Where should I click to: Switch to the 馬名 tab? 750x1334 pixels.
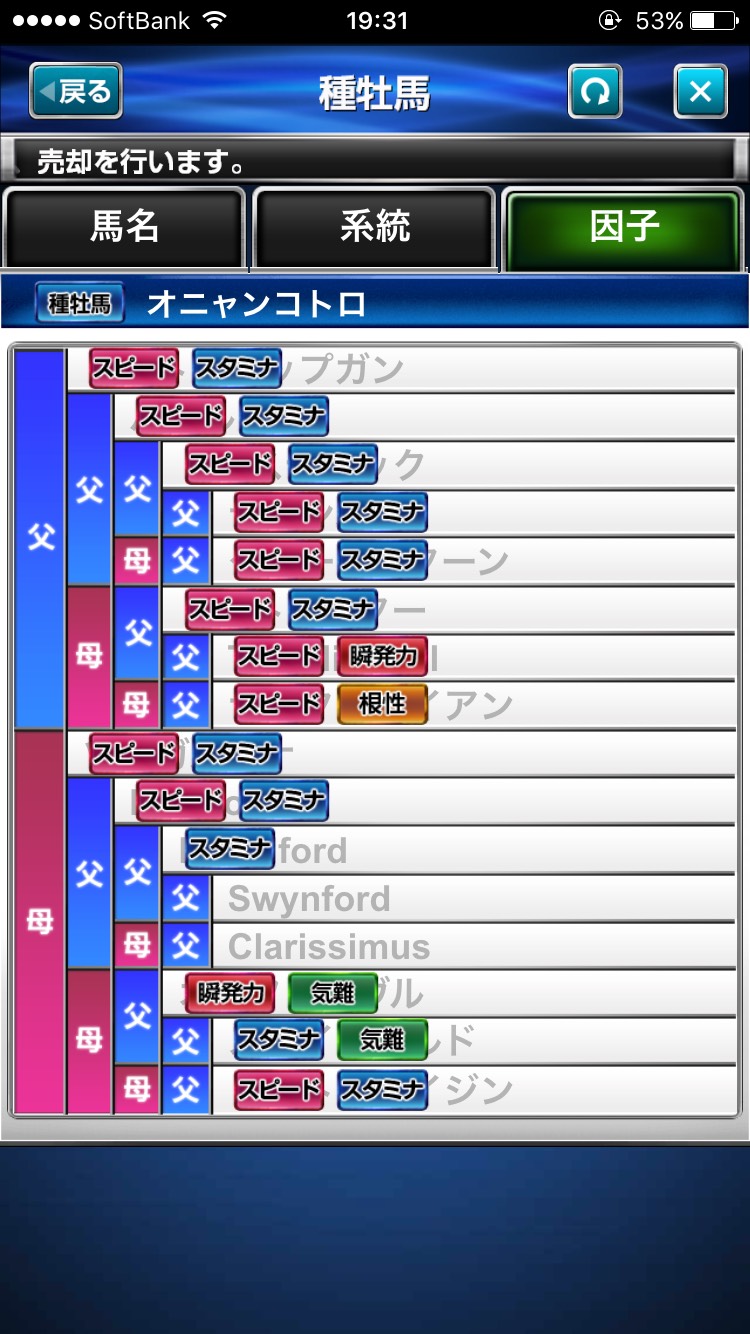coord(125,227)
